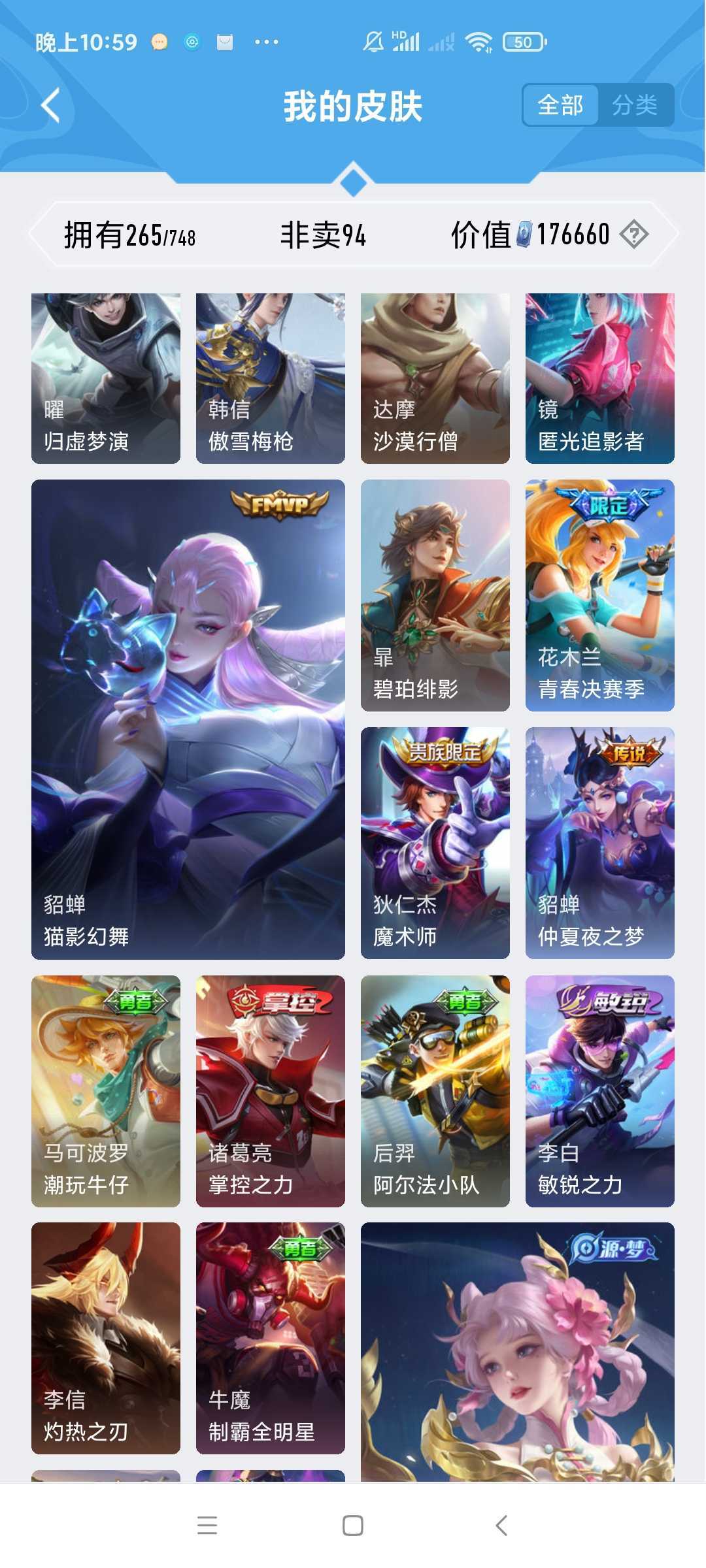The image size is (706, 1568).
Task: View 星 碧珀绯影 skin card
Action: click(435, 595)
